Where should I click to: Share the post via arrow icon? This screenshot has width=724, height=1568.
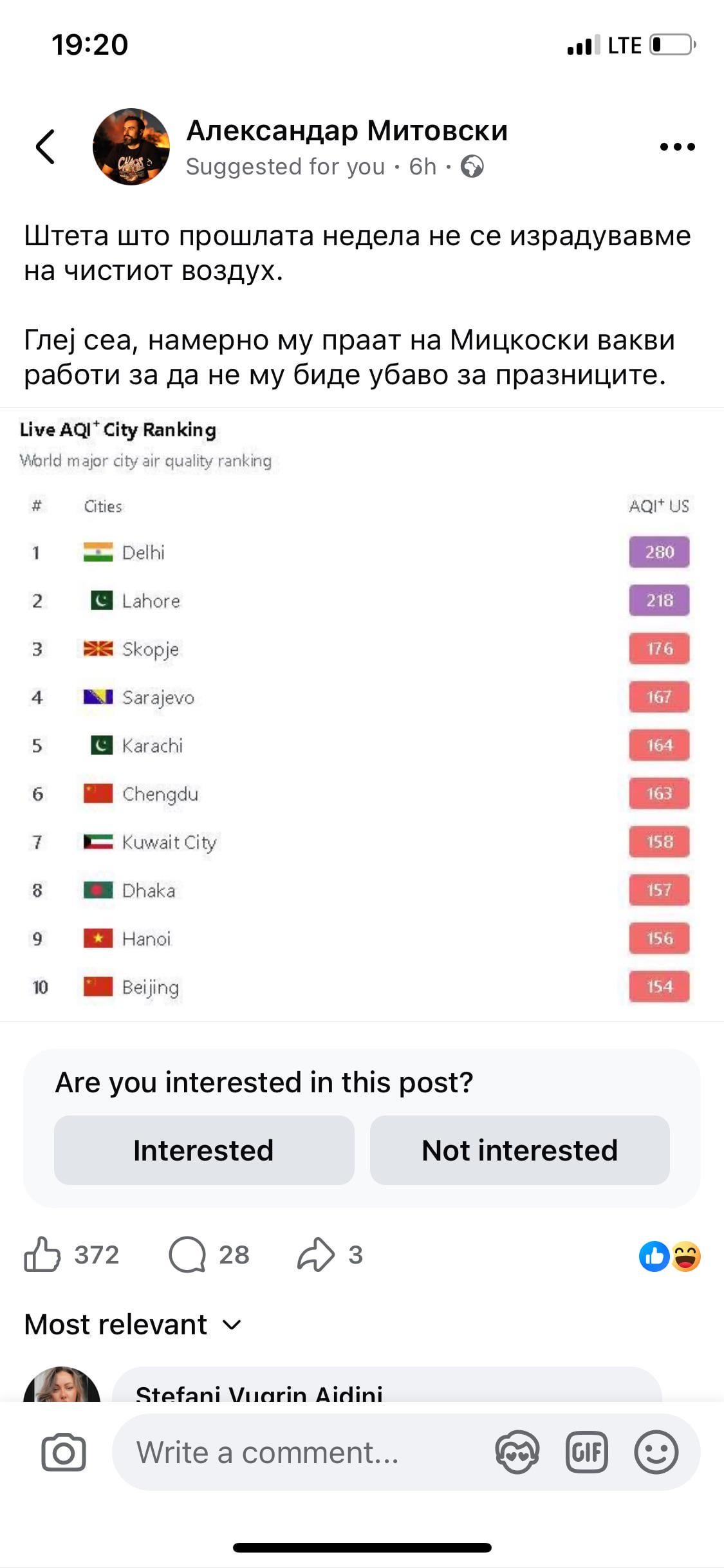[x=316, y=1255]
